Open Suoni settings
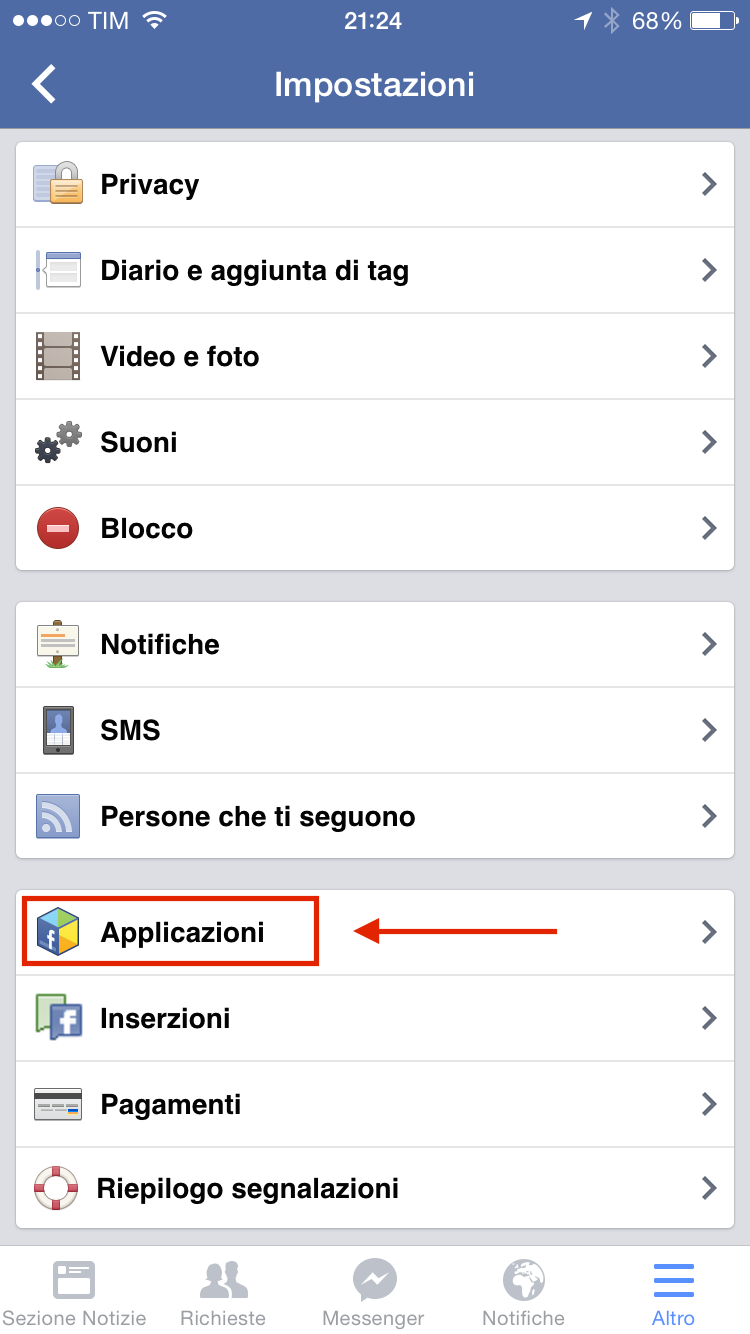This screenshot has height=1334, width=750. click(x=375, y=442)
